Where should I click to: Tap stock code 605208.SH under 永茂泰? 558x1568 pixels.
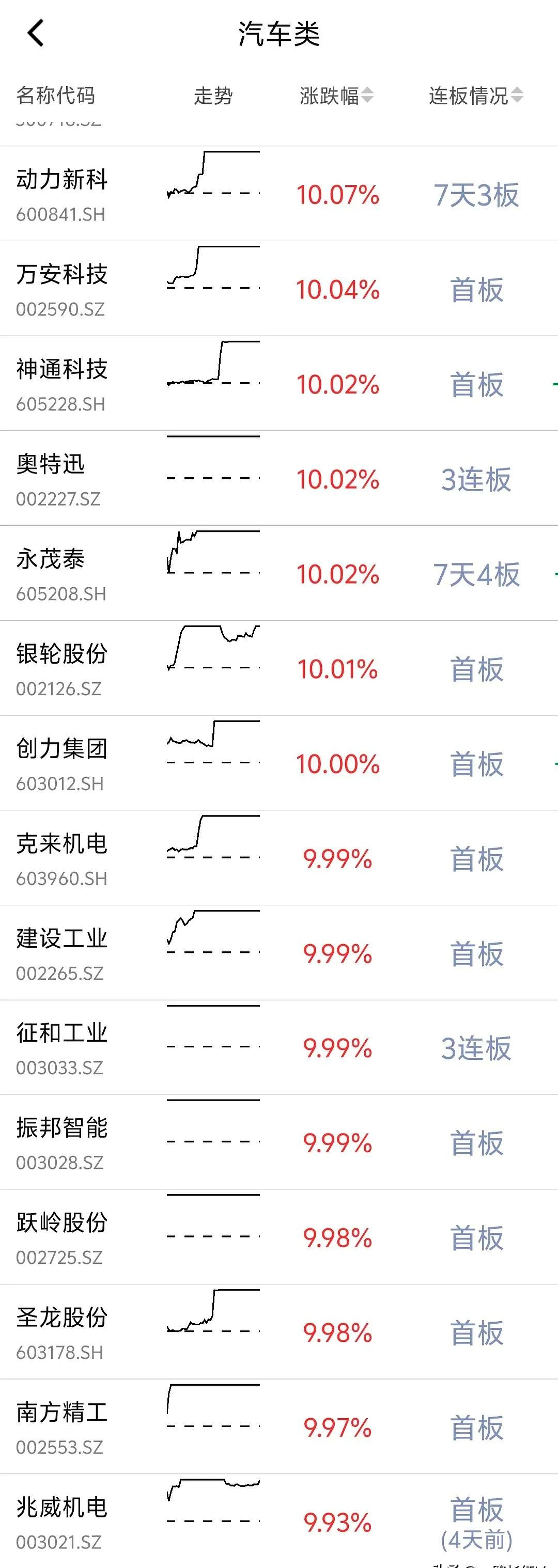(x=61, y=594)
